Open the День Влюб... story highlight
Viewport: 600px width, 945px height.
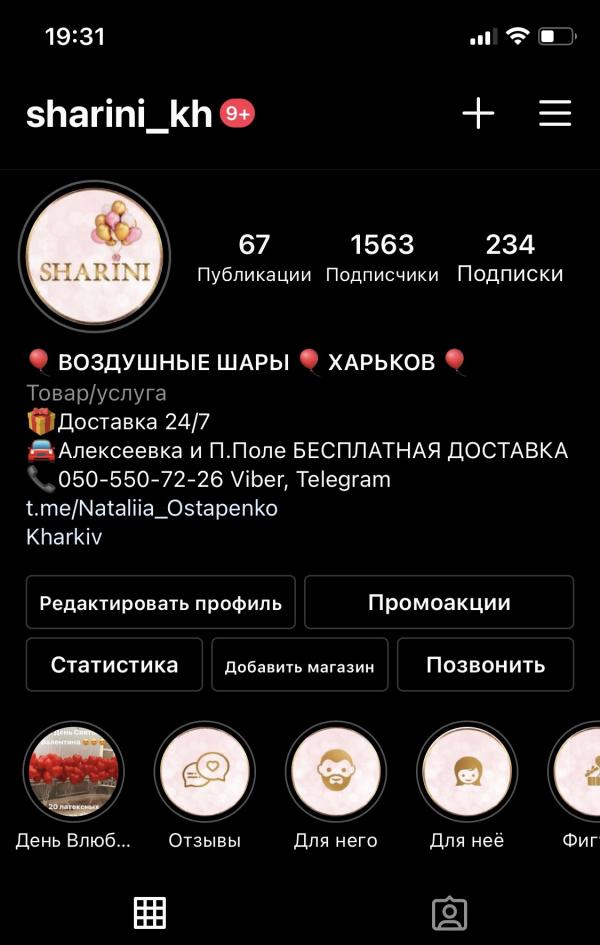coord(73,772)
